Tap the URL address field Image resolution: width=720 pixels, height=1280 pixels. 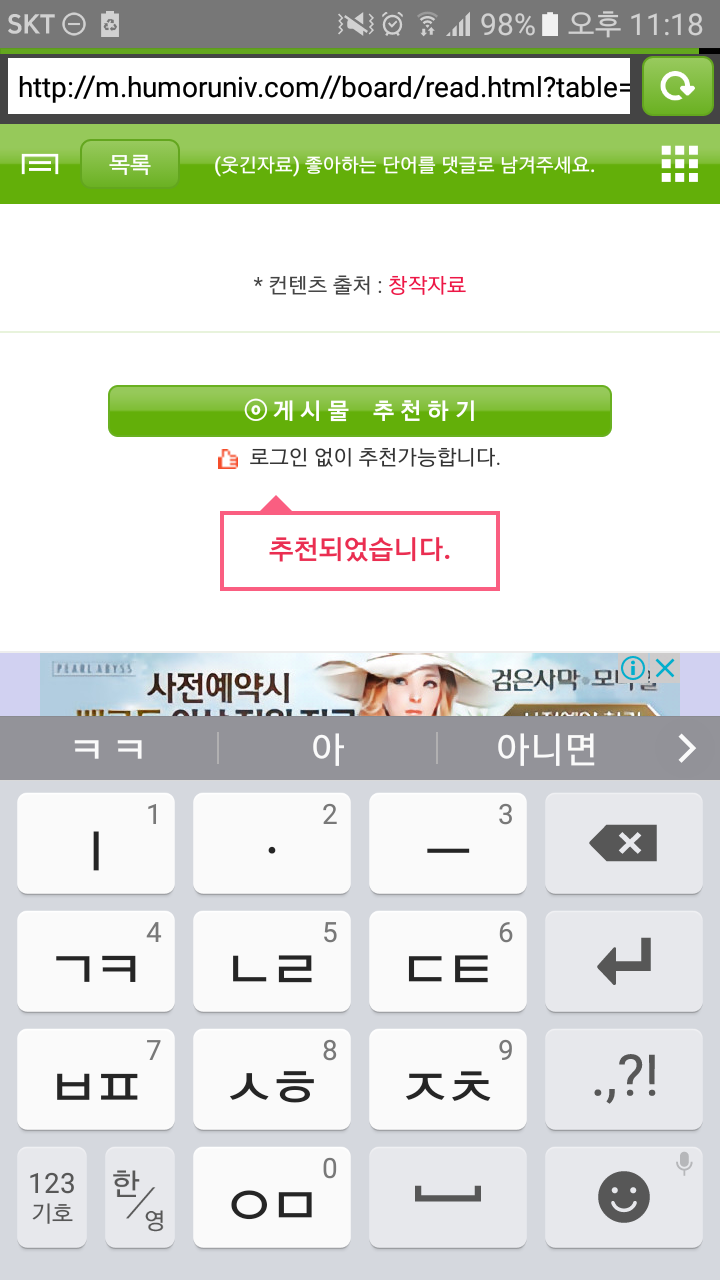322,88
